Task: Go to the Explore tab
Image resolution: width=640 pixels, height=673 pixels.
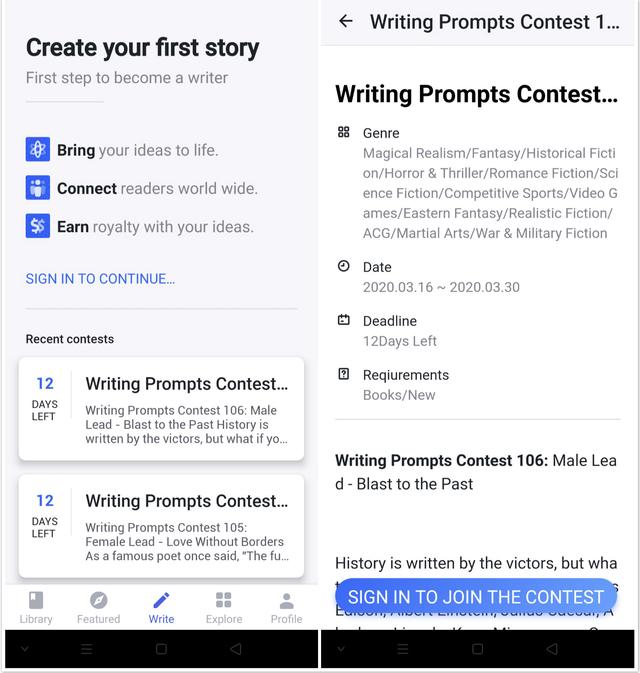Action: tap(224, 607)
